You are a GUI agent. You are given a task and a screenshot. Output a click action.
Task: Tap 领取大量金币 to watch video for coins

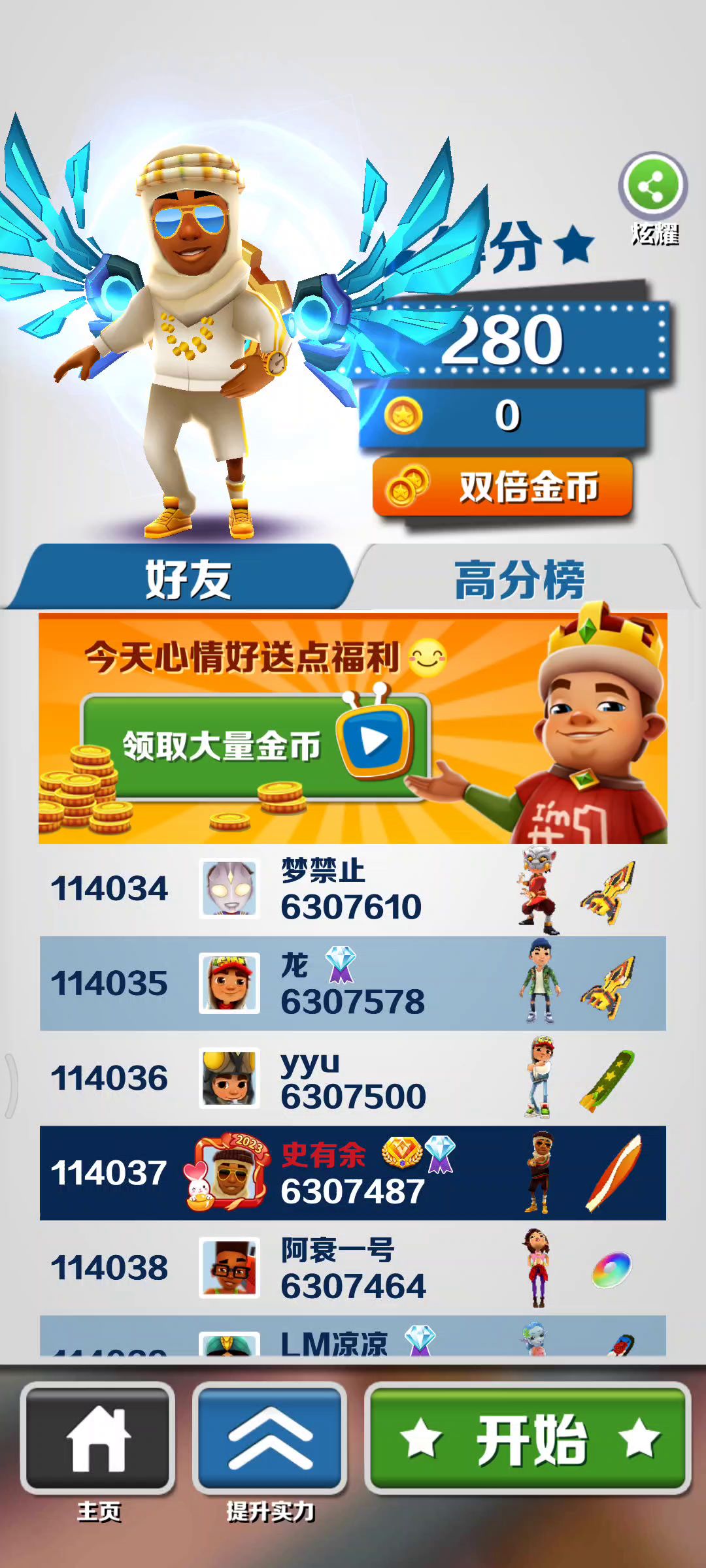(x=255, y=746)
